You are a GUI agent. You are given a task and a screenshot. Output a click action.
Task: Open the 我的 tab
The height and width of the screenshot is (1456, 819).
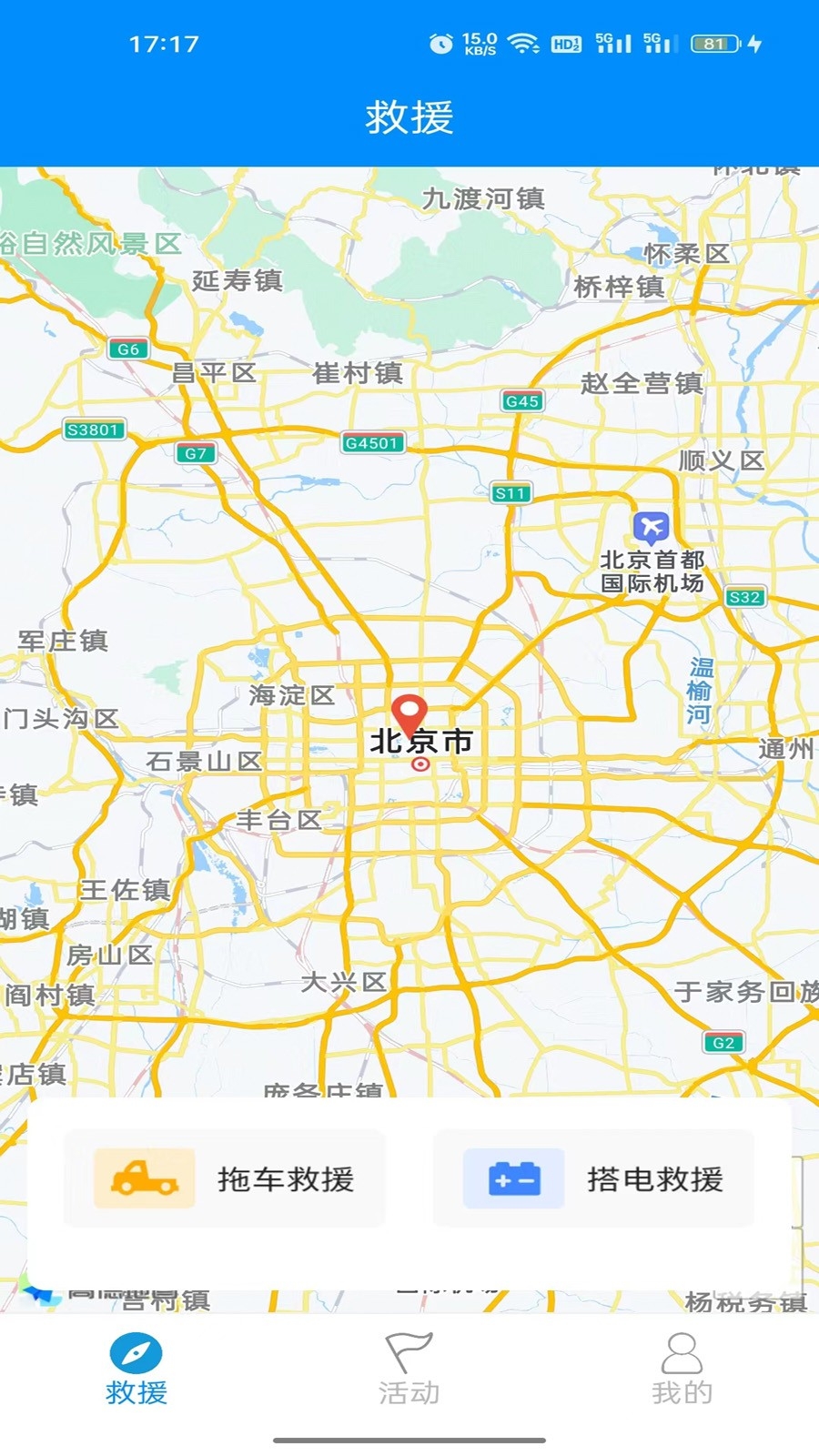[x=682, y=1369]
